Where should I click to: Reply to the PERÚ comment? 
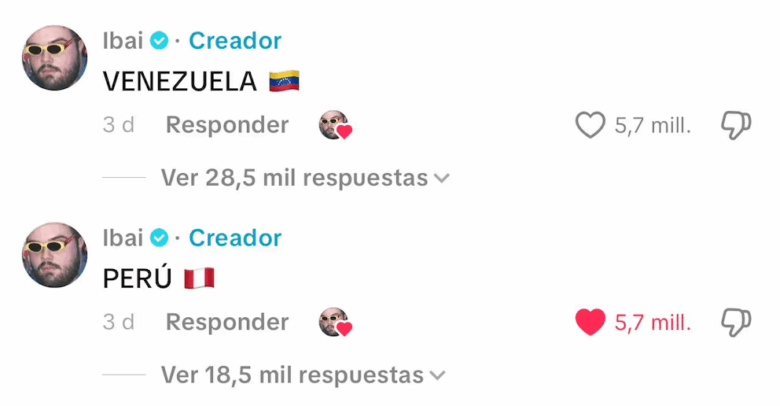click(x=227, y=322)
